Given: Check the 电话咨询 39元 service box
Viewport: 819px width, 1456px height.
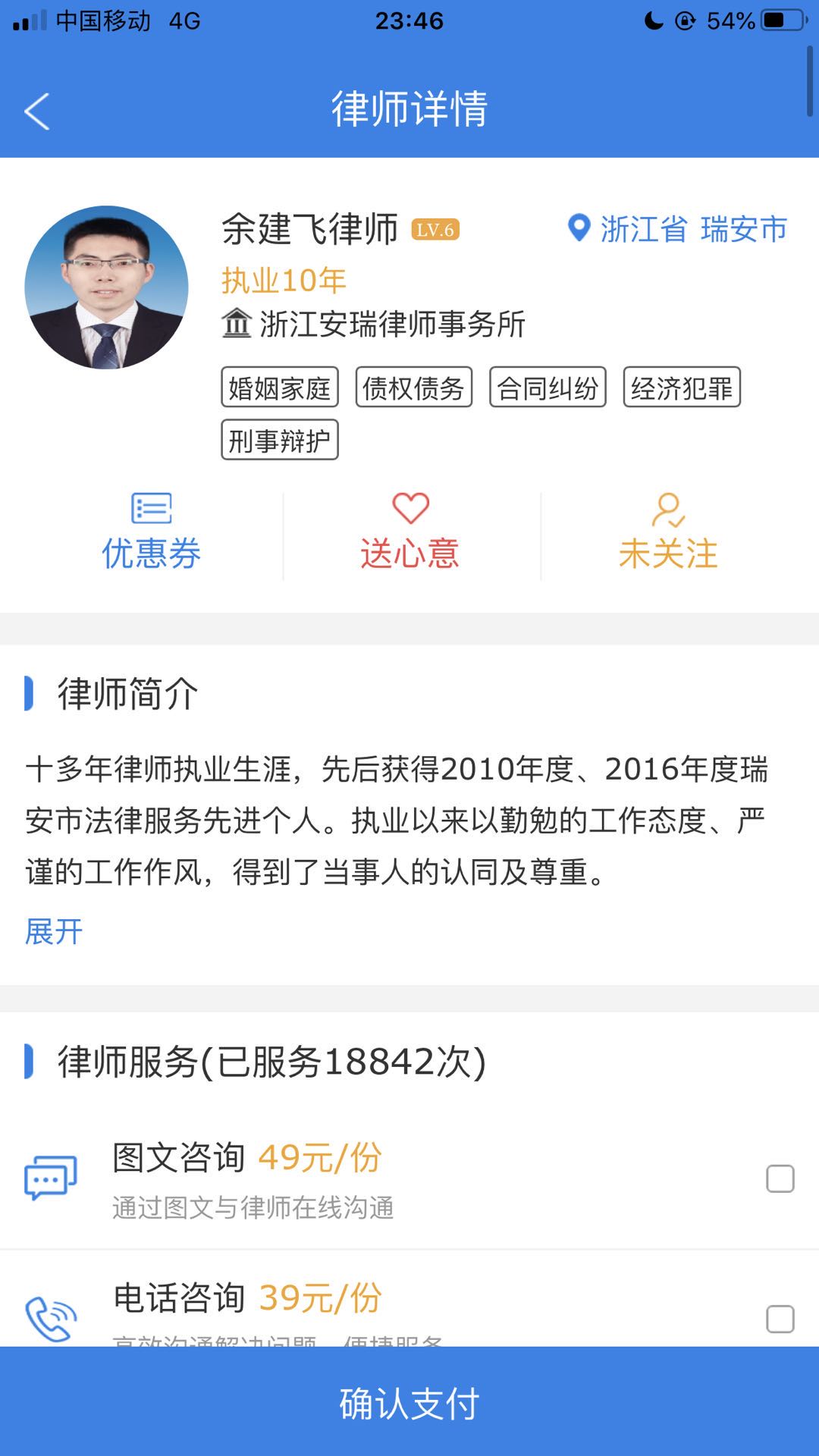Looking at the screenshot, I should (x=780, y=1319).
